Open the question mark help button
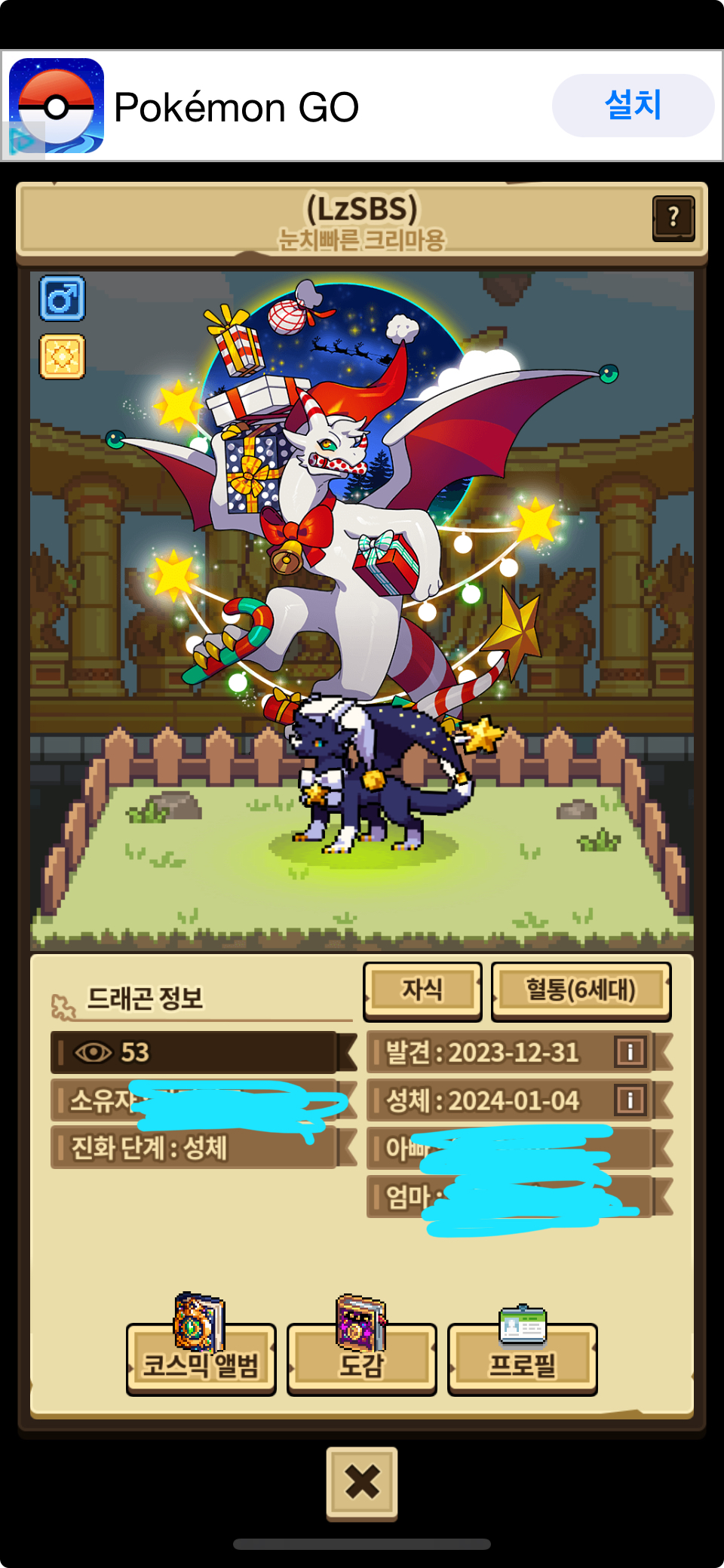724x1568 pixels. pos(673,218)
